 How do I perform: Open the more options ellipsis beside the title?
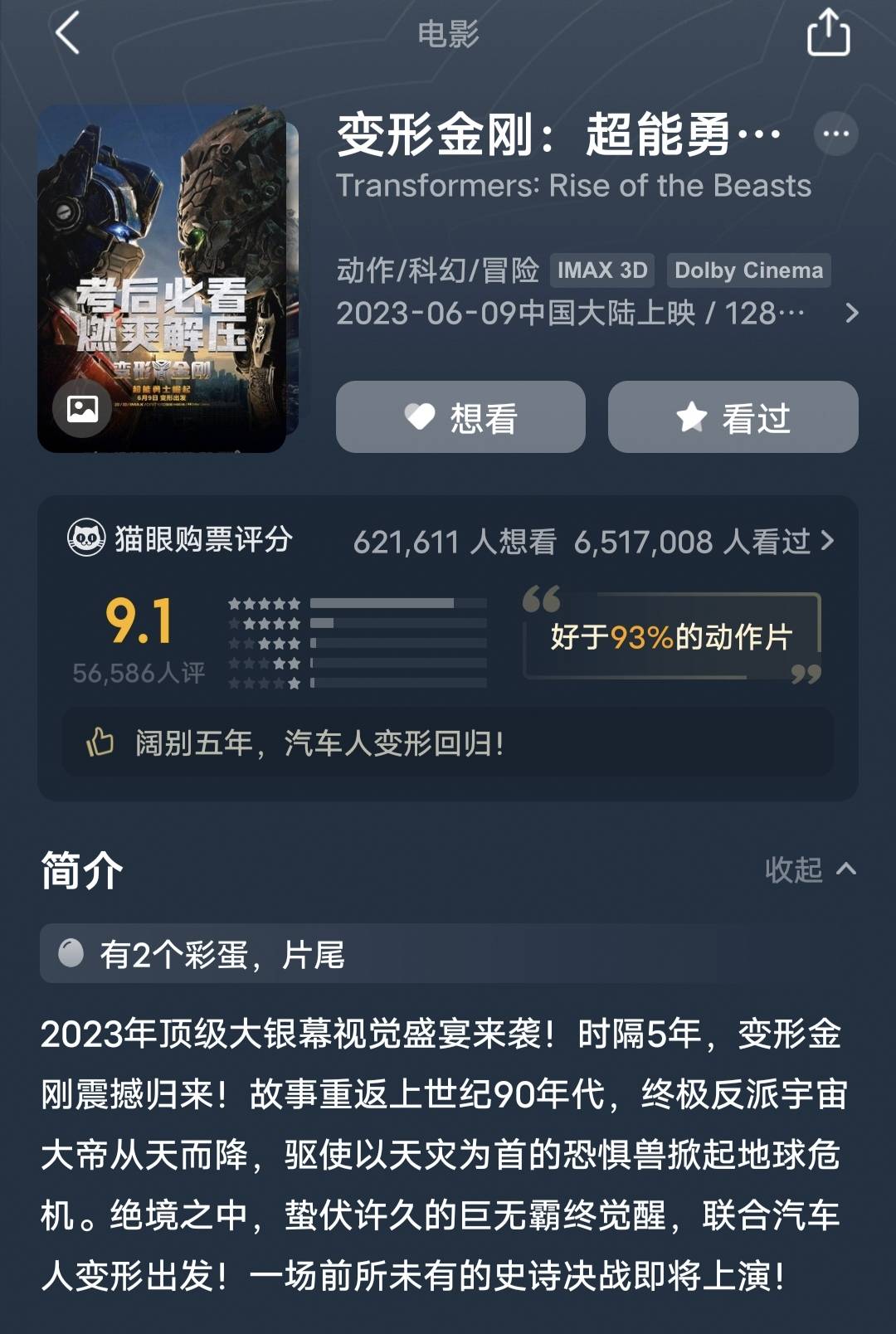point(835,133)
